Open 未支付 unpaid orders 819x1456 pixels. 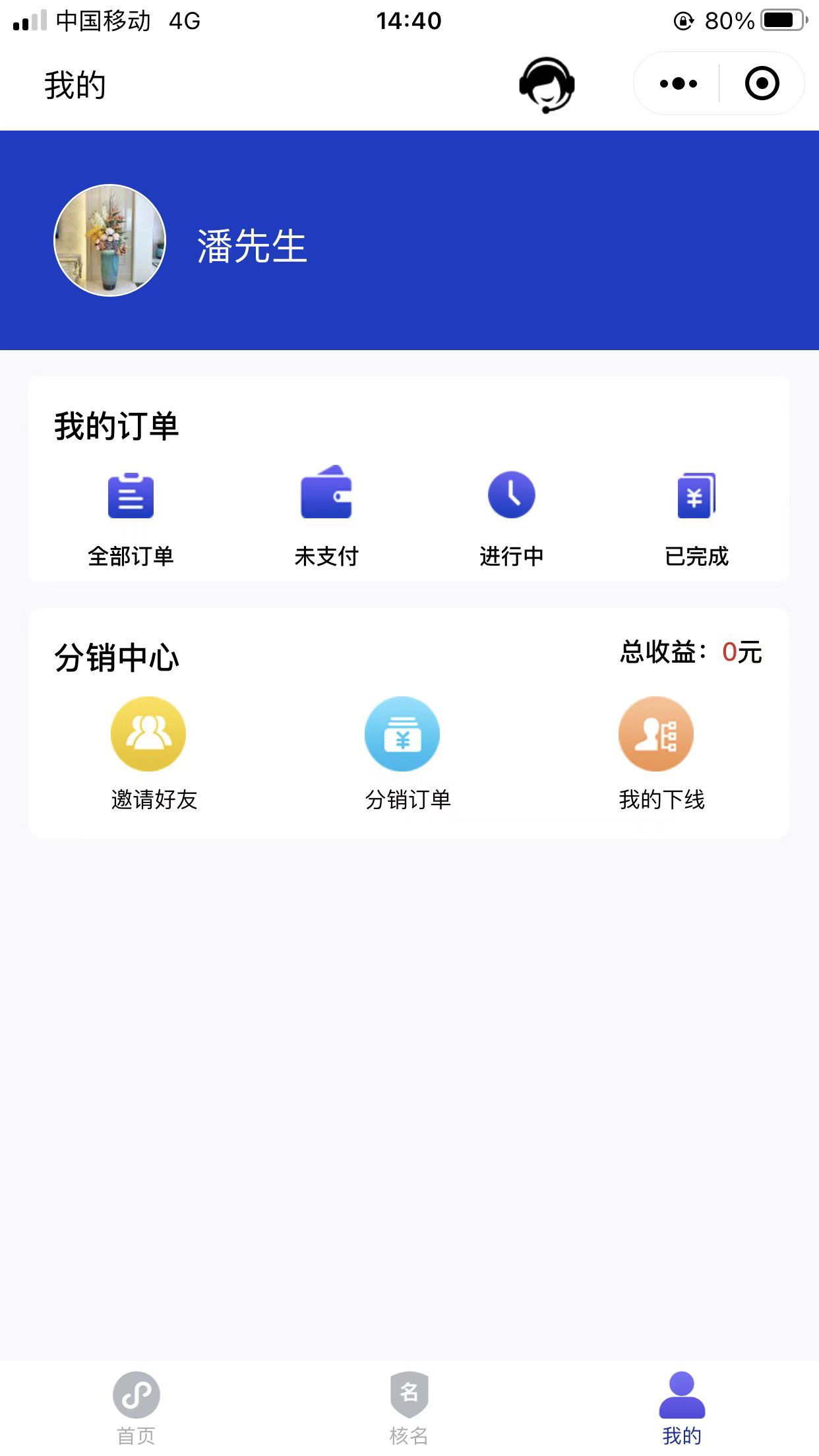click(326, 518)
